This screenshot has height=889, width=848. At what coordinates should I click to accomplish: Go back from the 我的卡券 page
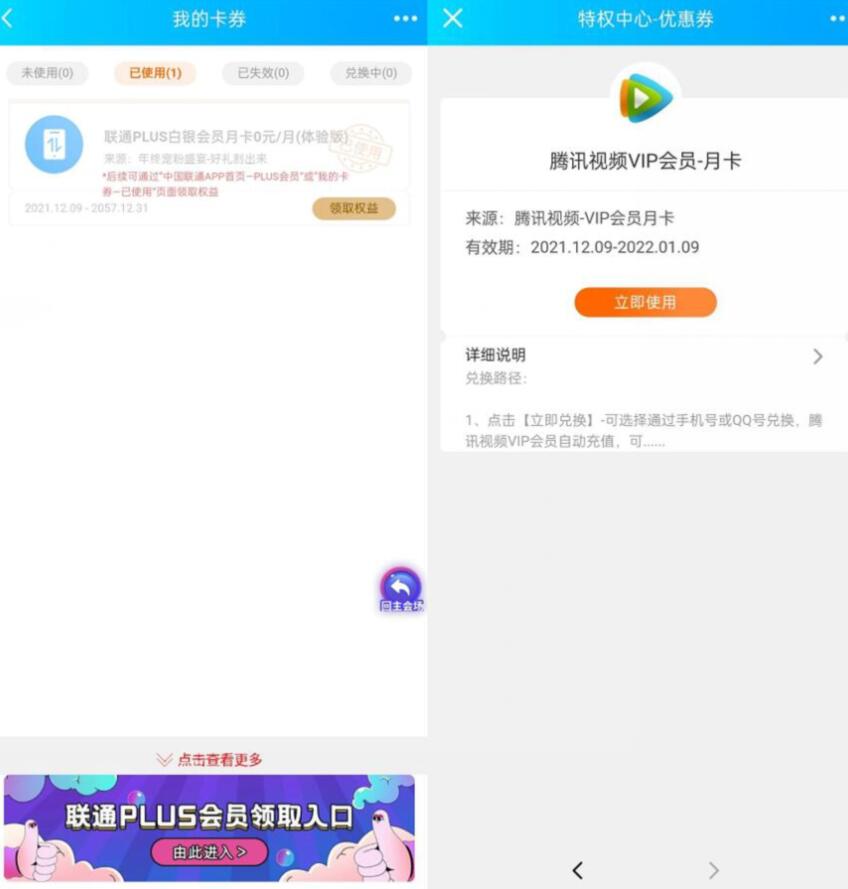coord(8,19)
